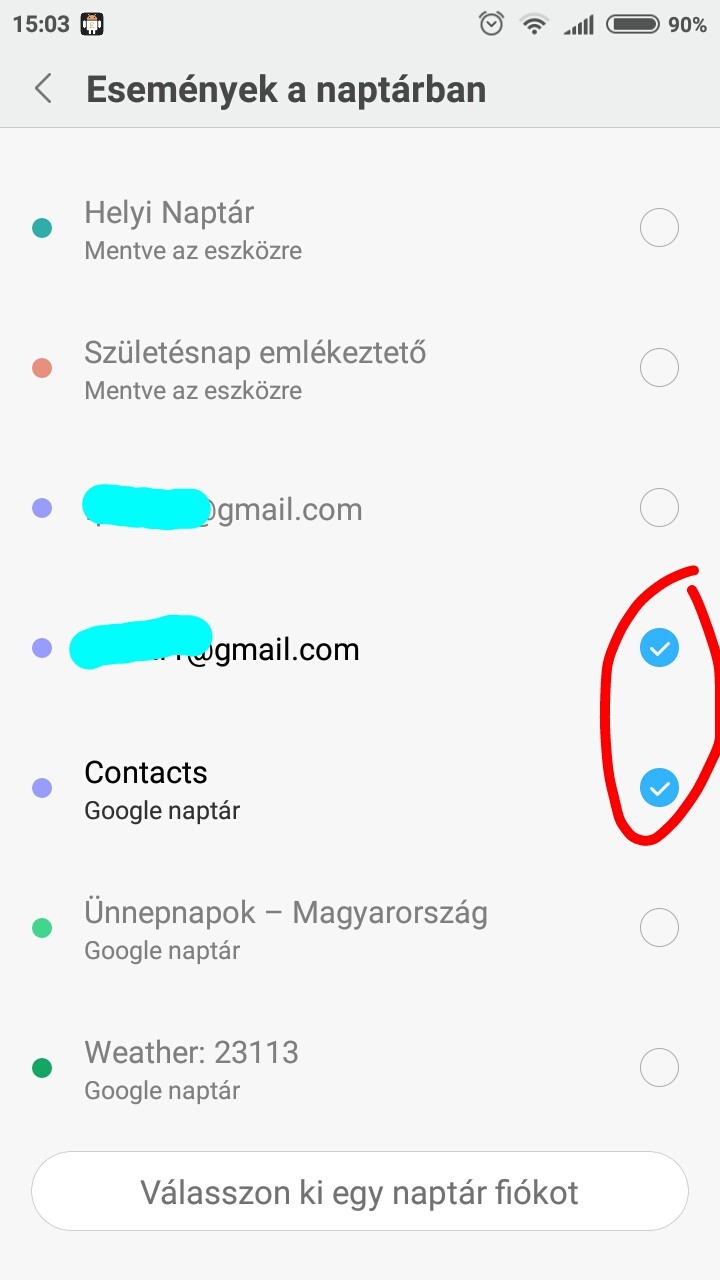Check the Születésnap emlékeztető calendar

[659, 368]
